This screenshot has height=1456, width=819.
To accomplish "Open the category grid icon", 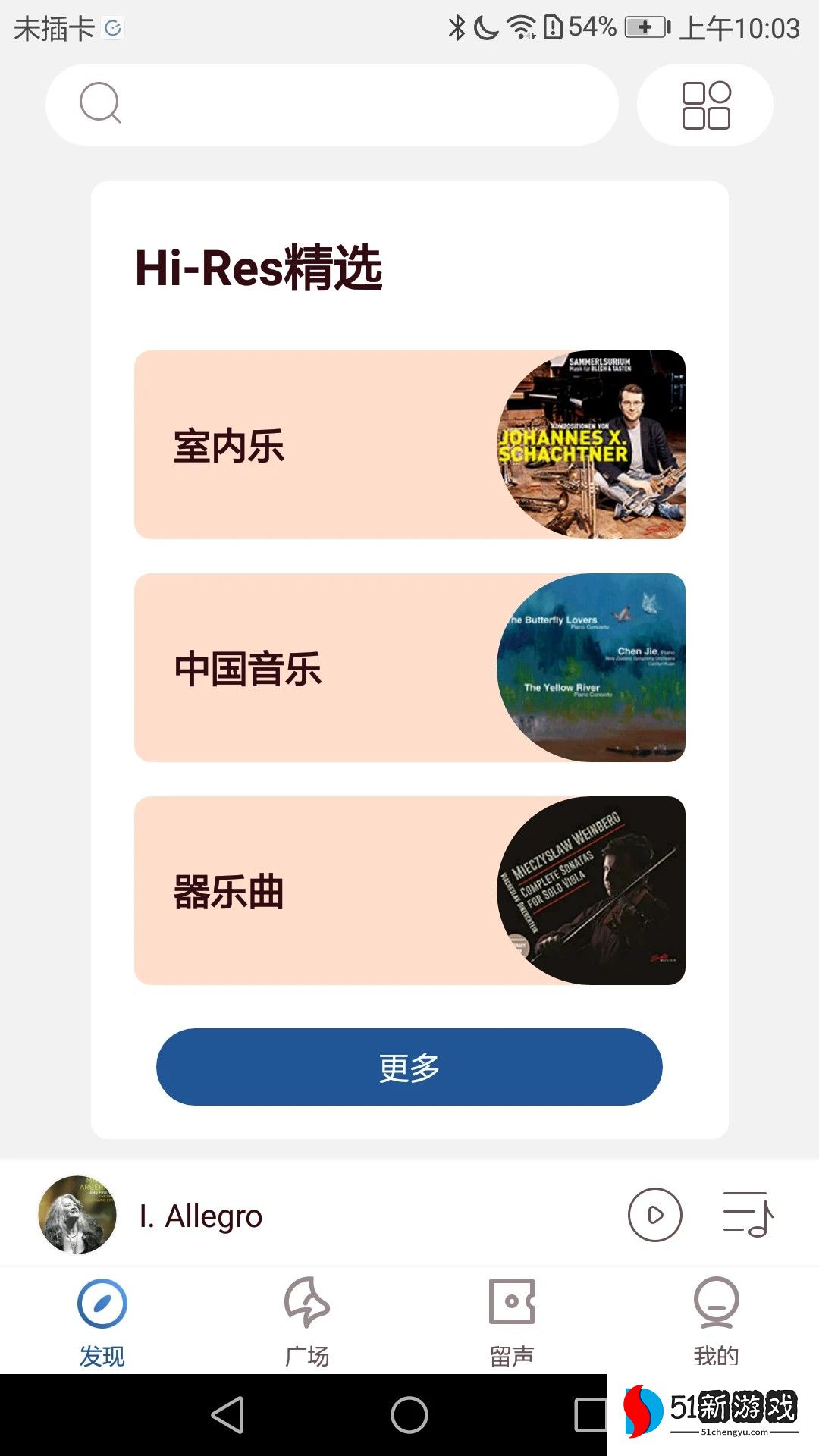I will [x=705, y=105].
